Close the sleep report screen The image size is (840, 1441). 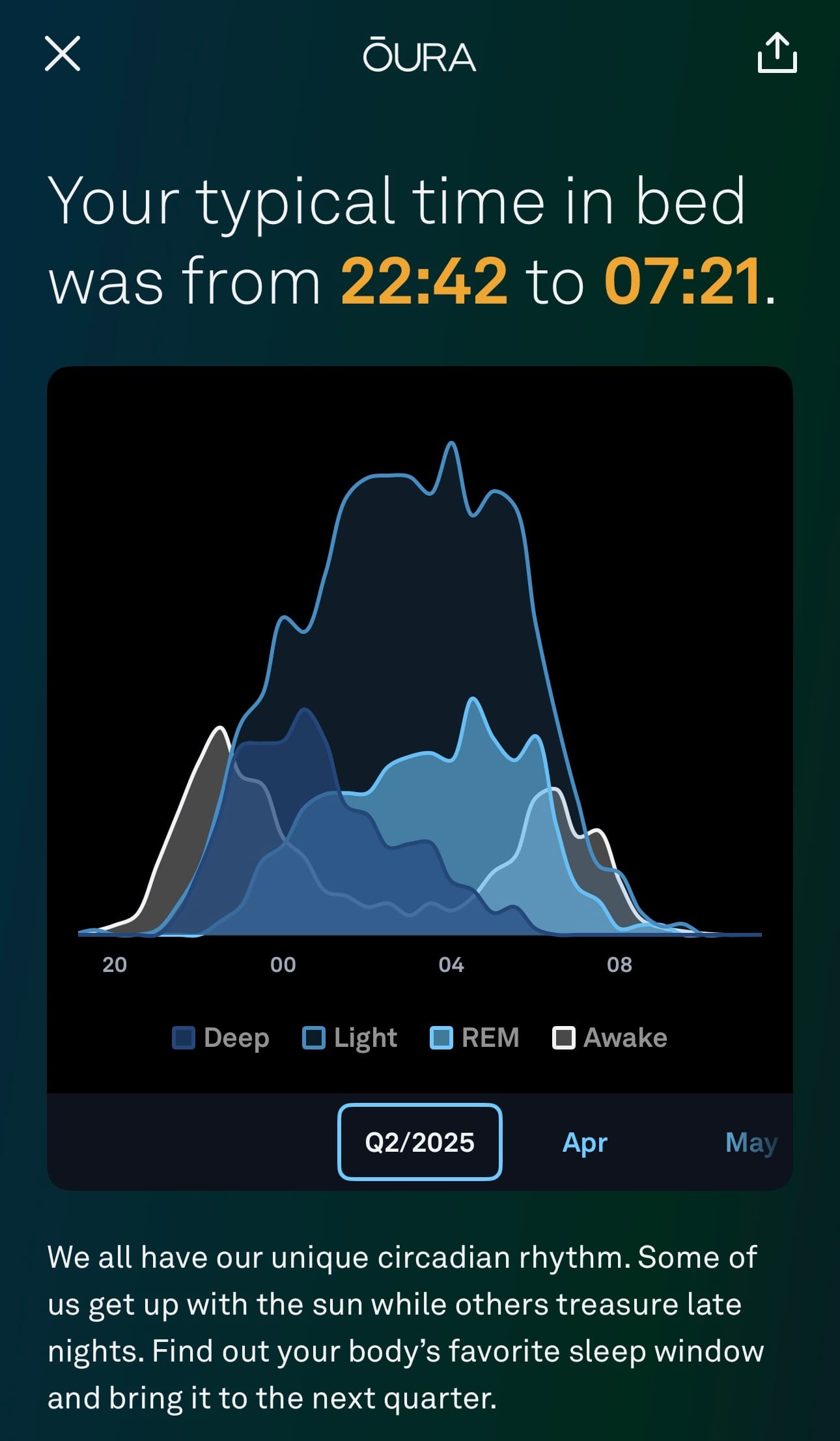click(63, 53)
